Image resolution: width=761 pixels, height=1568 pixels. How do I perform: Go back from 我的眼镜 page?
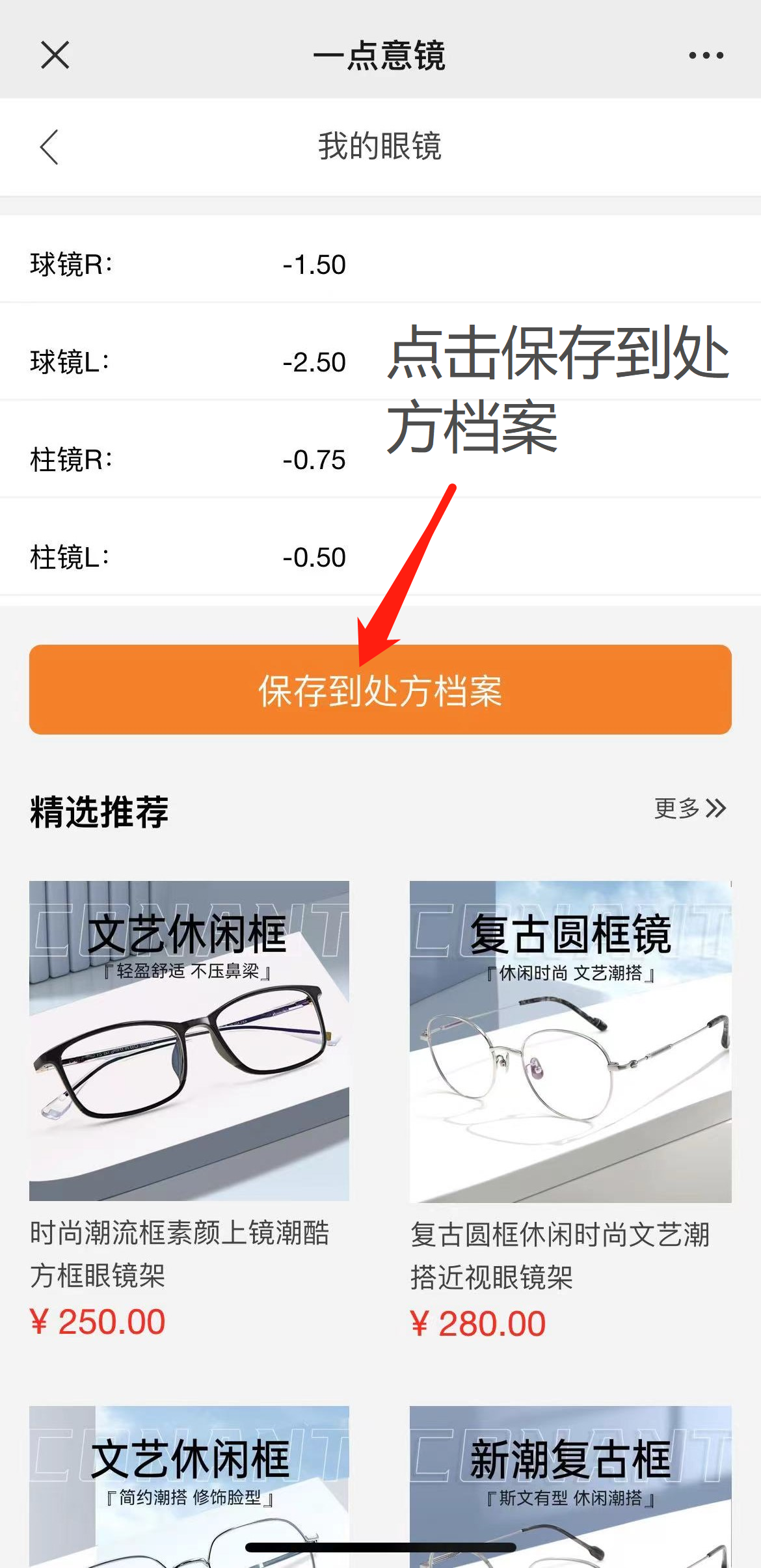(x=49, y=147)
